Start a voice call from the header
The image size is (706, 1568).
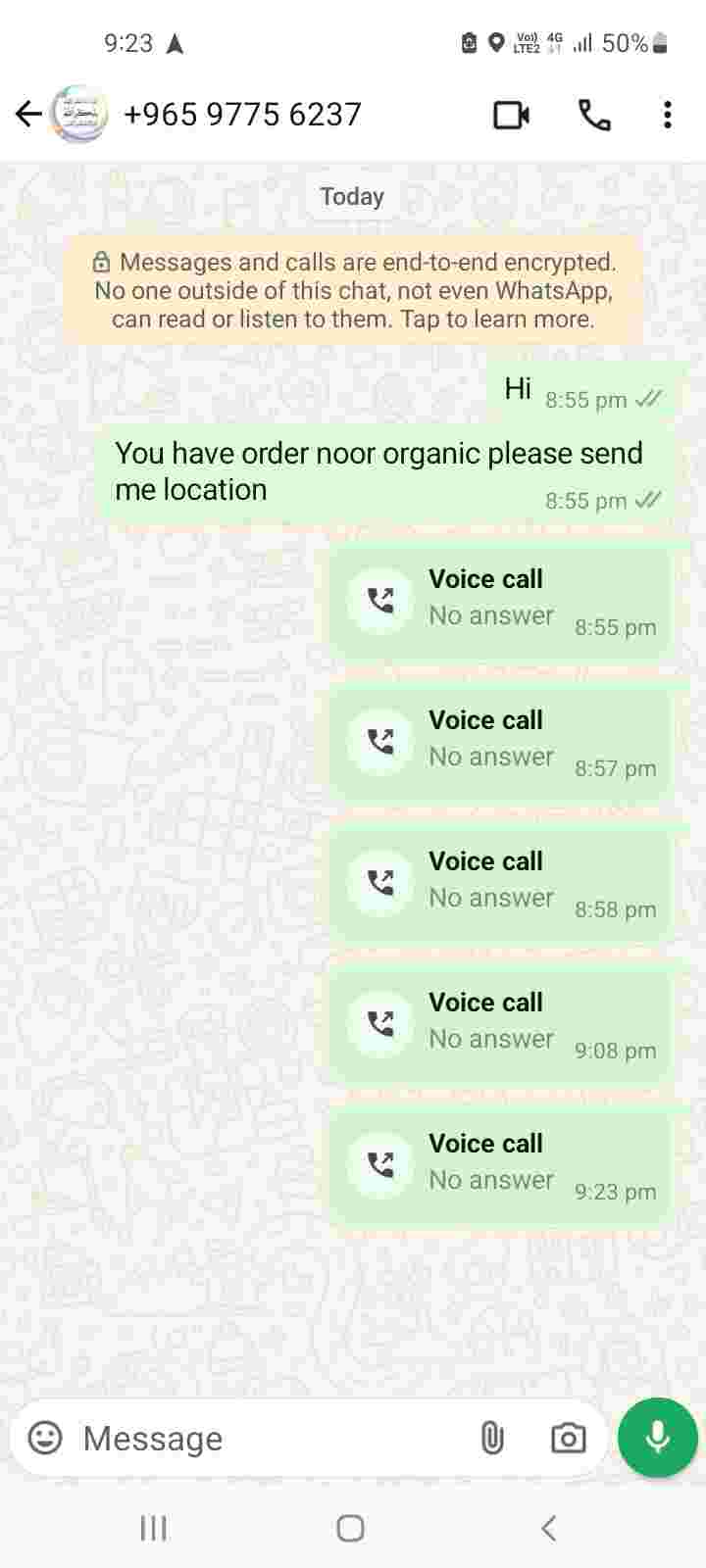[x=594, y=116]
